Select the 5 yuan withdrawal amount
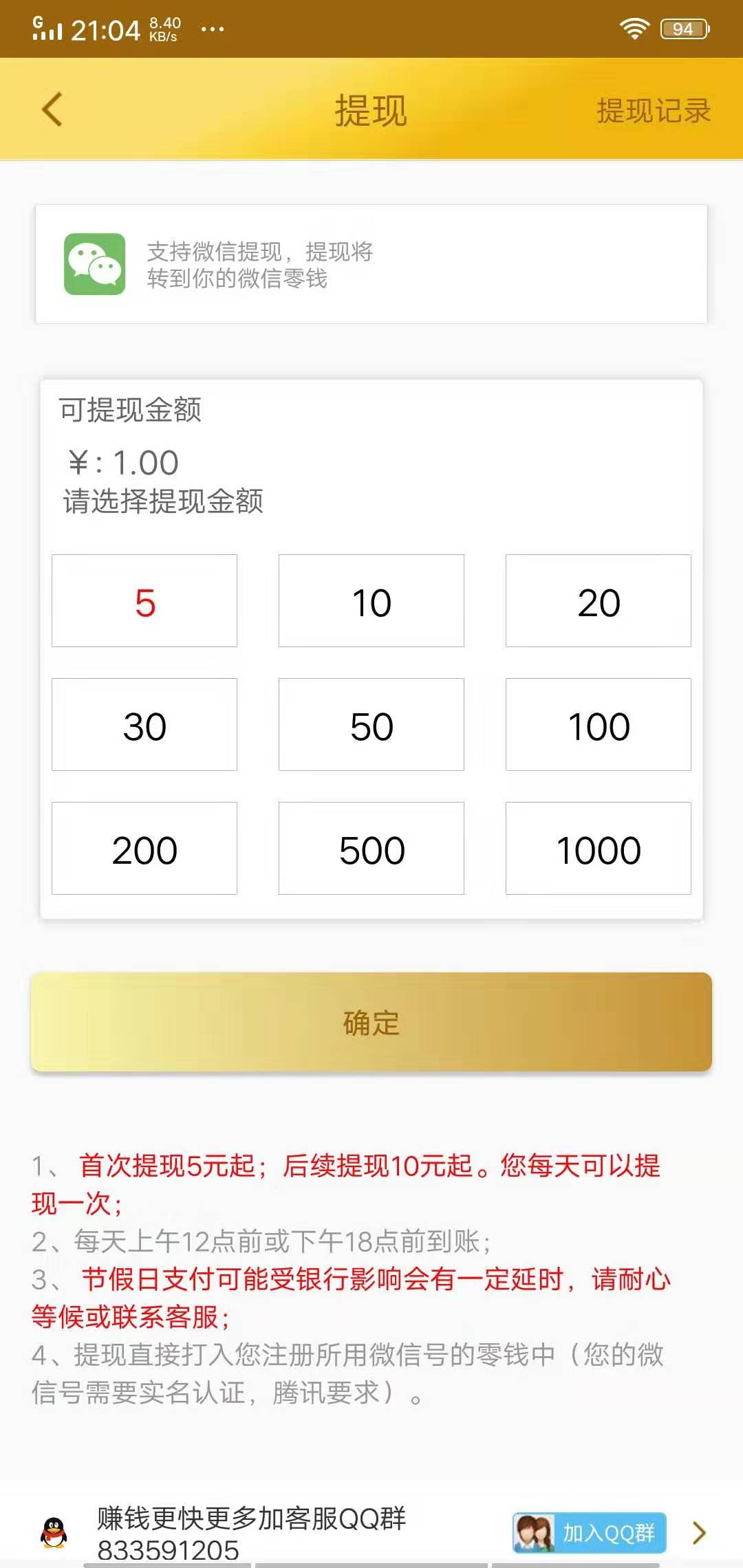This screenshot has width=743, height=1568. [x=143, y=600]
